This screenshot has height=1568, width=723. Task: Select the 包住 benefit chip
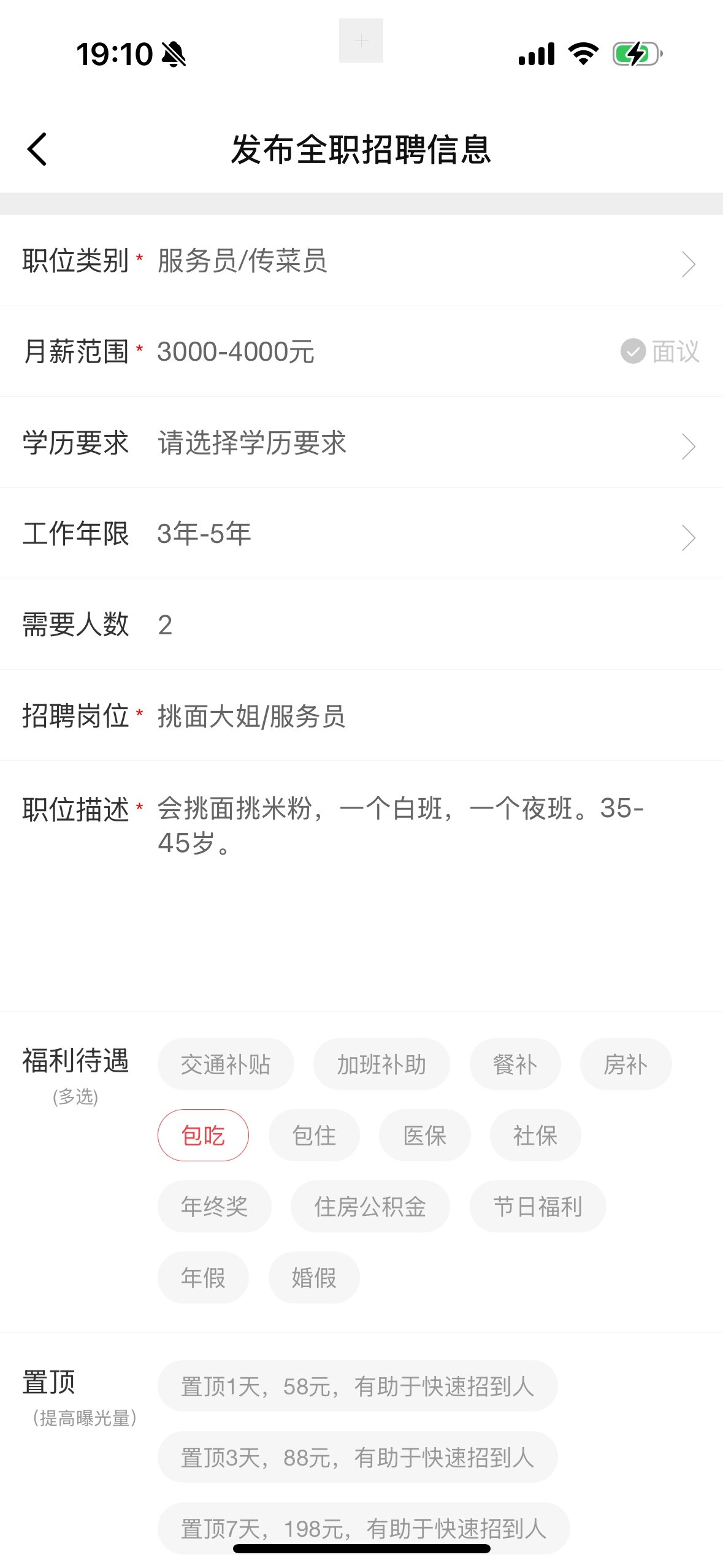pyautogui.click(x=314, y=1136)
